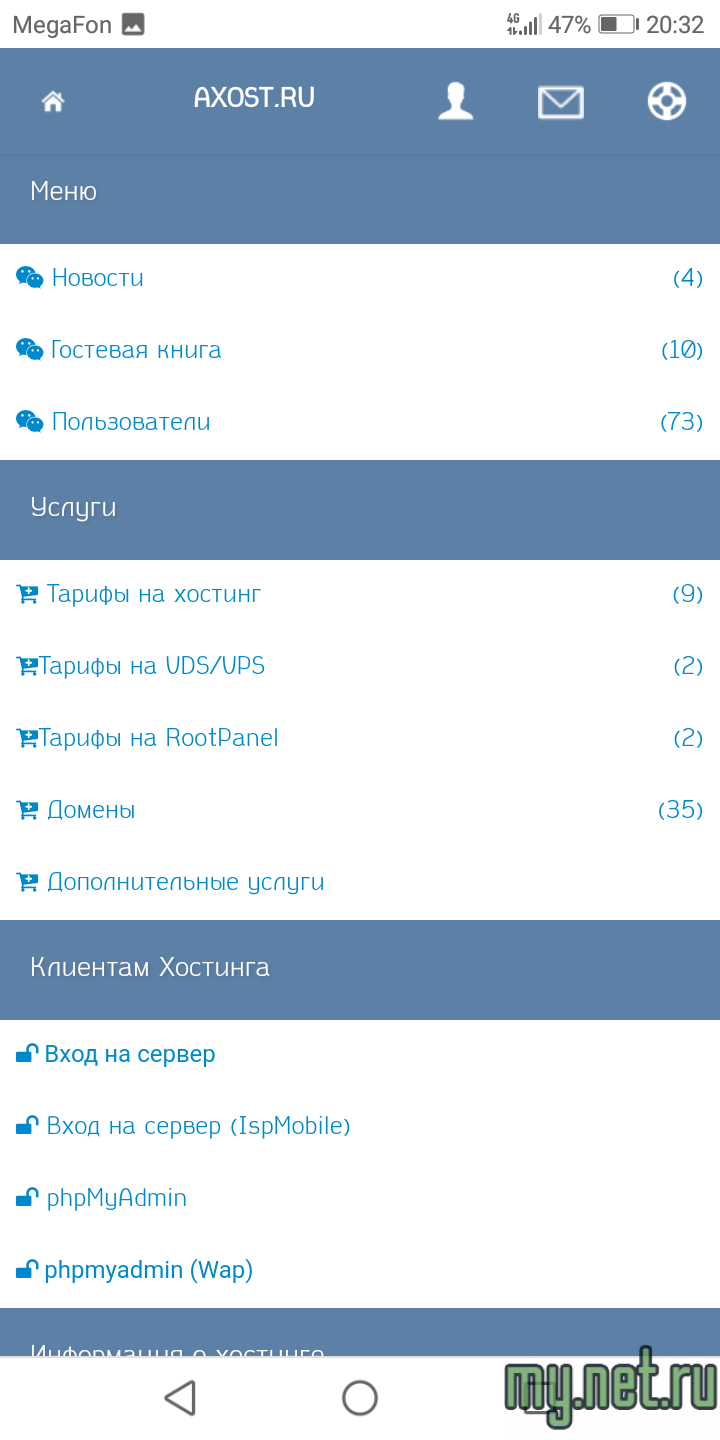
Task: Open the mail envelope icon
Action: pyautogui.click(x=560, y=102)
